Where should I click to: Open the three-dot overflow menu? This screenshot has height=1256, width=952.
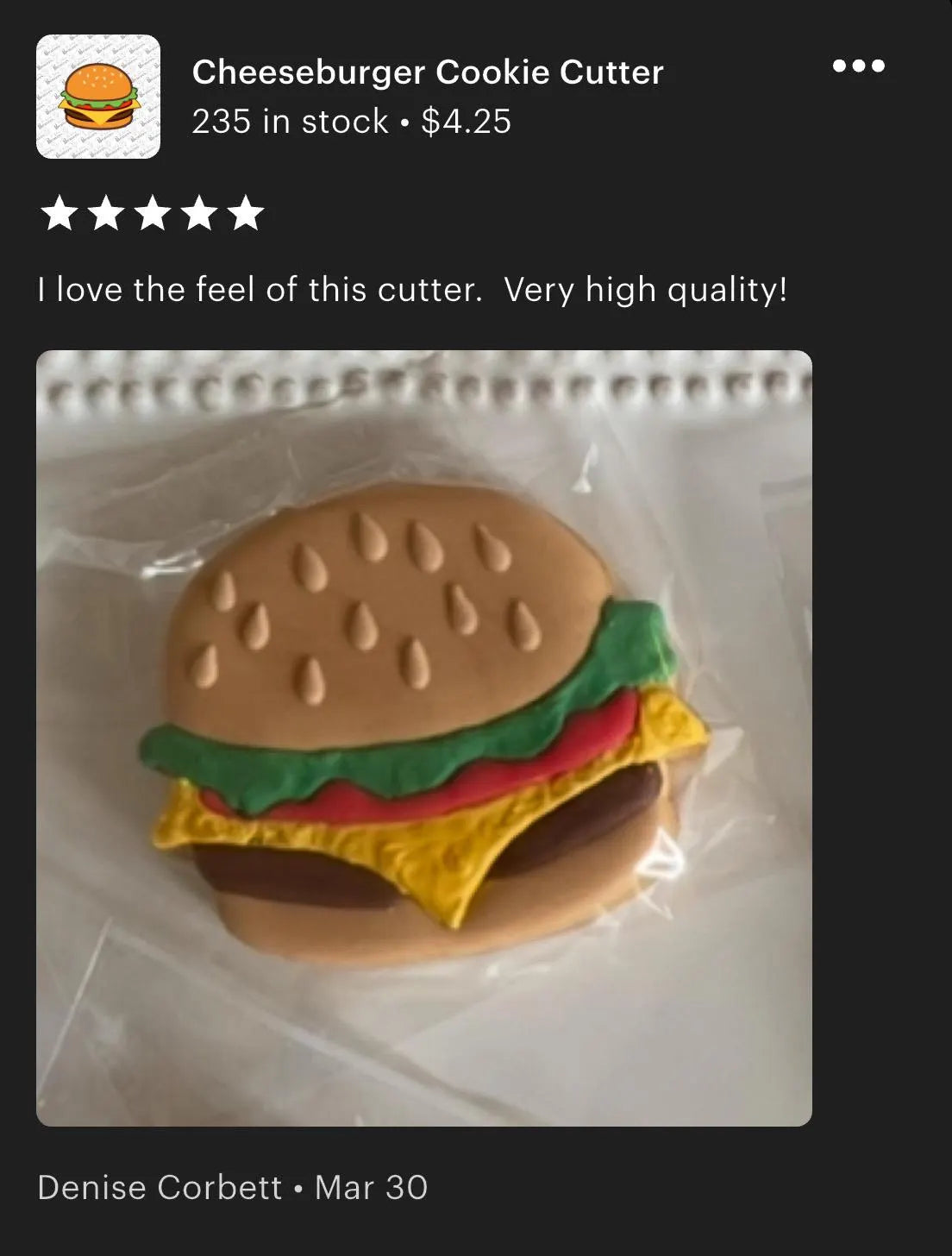point(858,66)
